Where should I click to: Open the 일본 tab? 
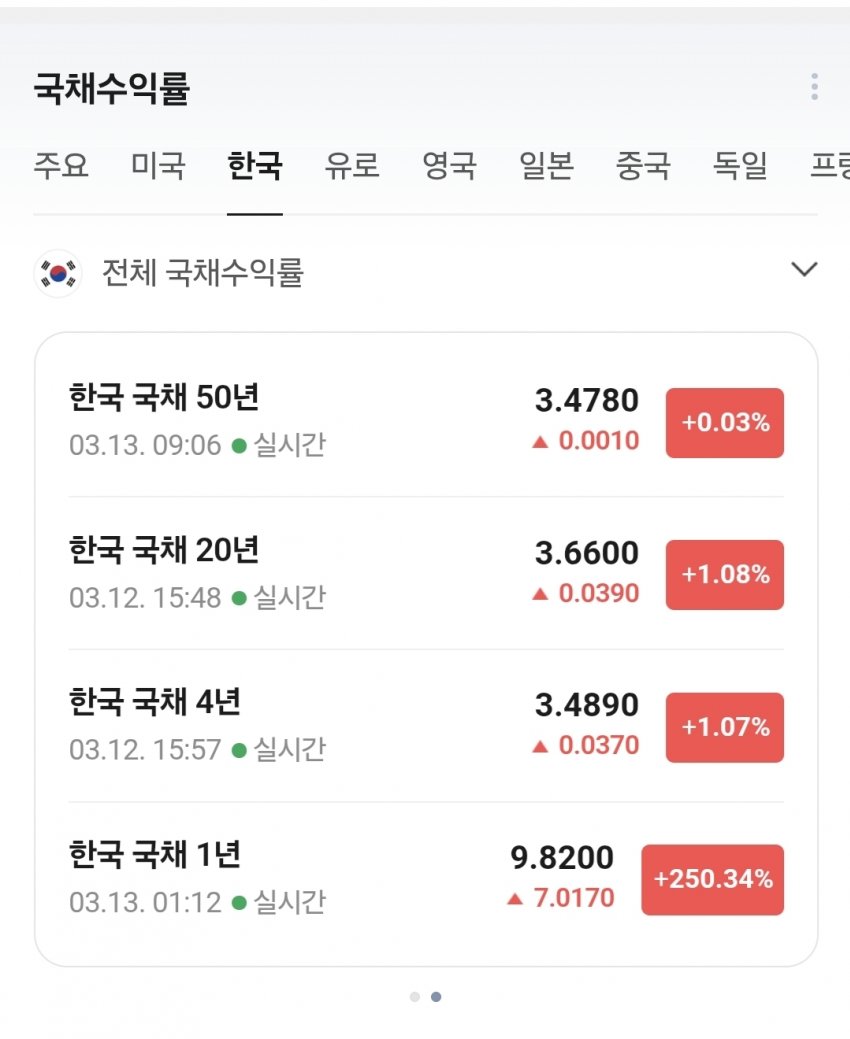point(546,165)
